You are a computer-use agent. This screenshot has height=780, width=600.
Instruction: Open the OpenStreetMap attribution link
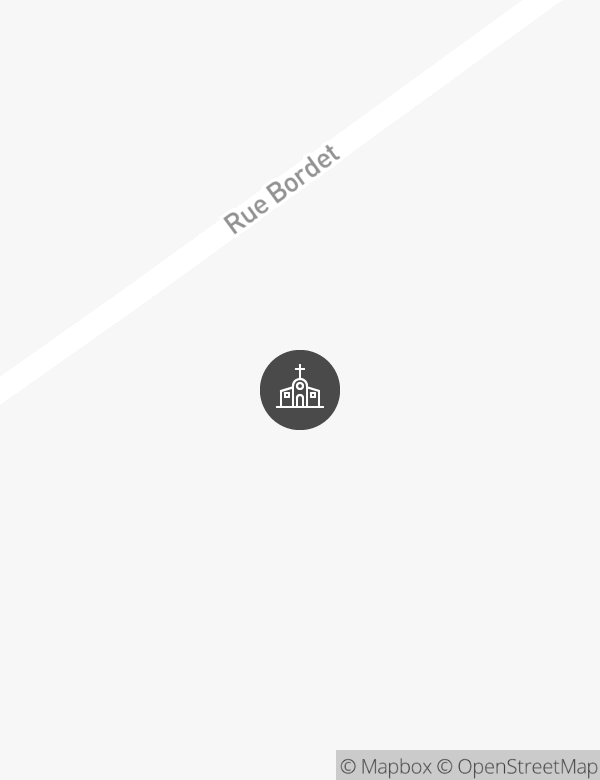pyautogui.click(x=517, y=766)
